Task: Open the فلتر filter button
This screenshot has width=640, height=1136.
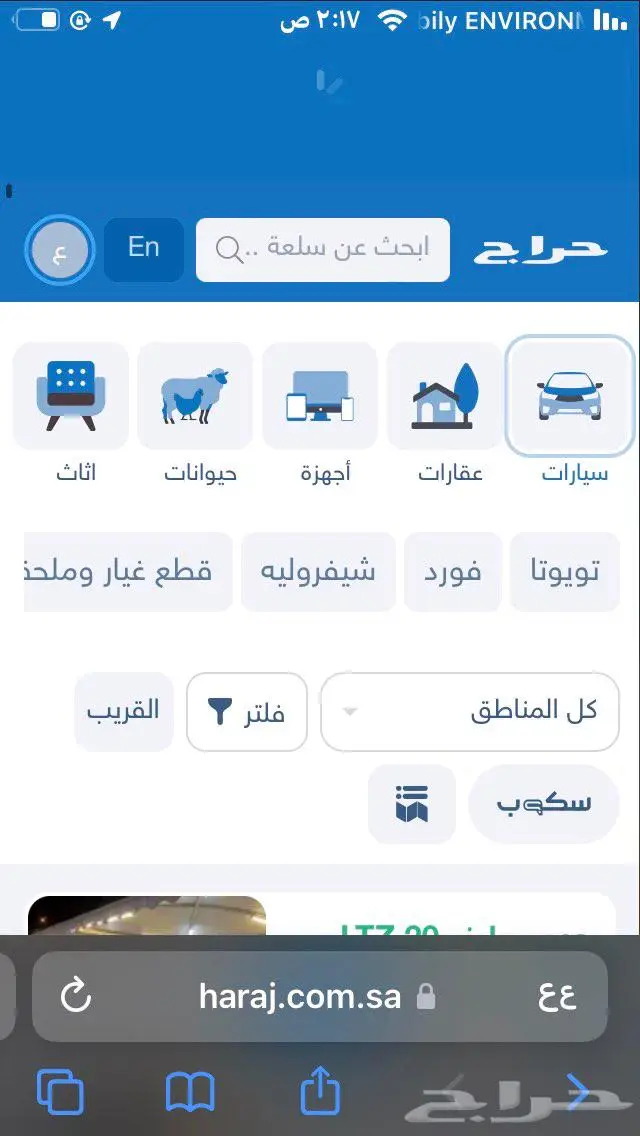Action: pyautogui.click(x=246, y=712)
